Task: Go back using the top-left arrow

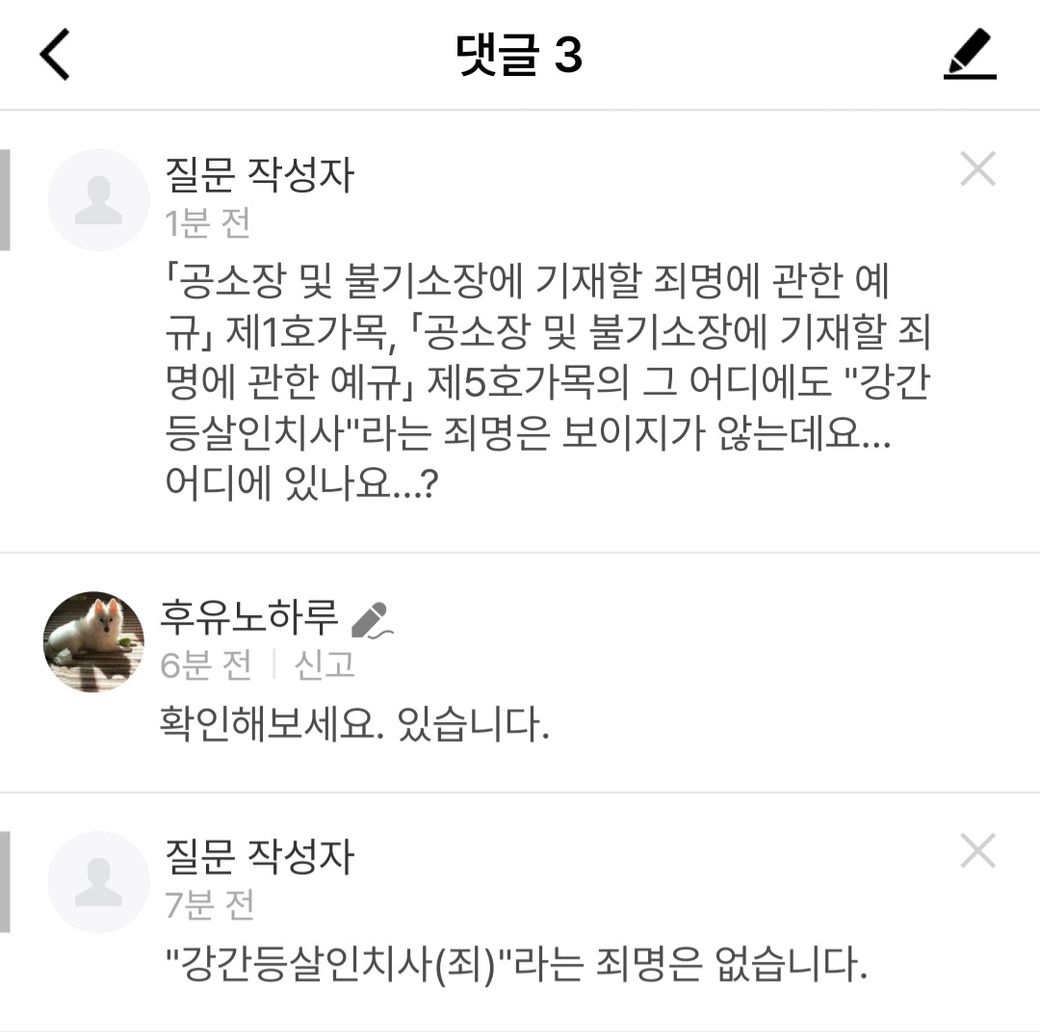Action: (x=55, y=55)
